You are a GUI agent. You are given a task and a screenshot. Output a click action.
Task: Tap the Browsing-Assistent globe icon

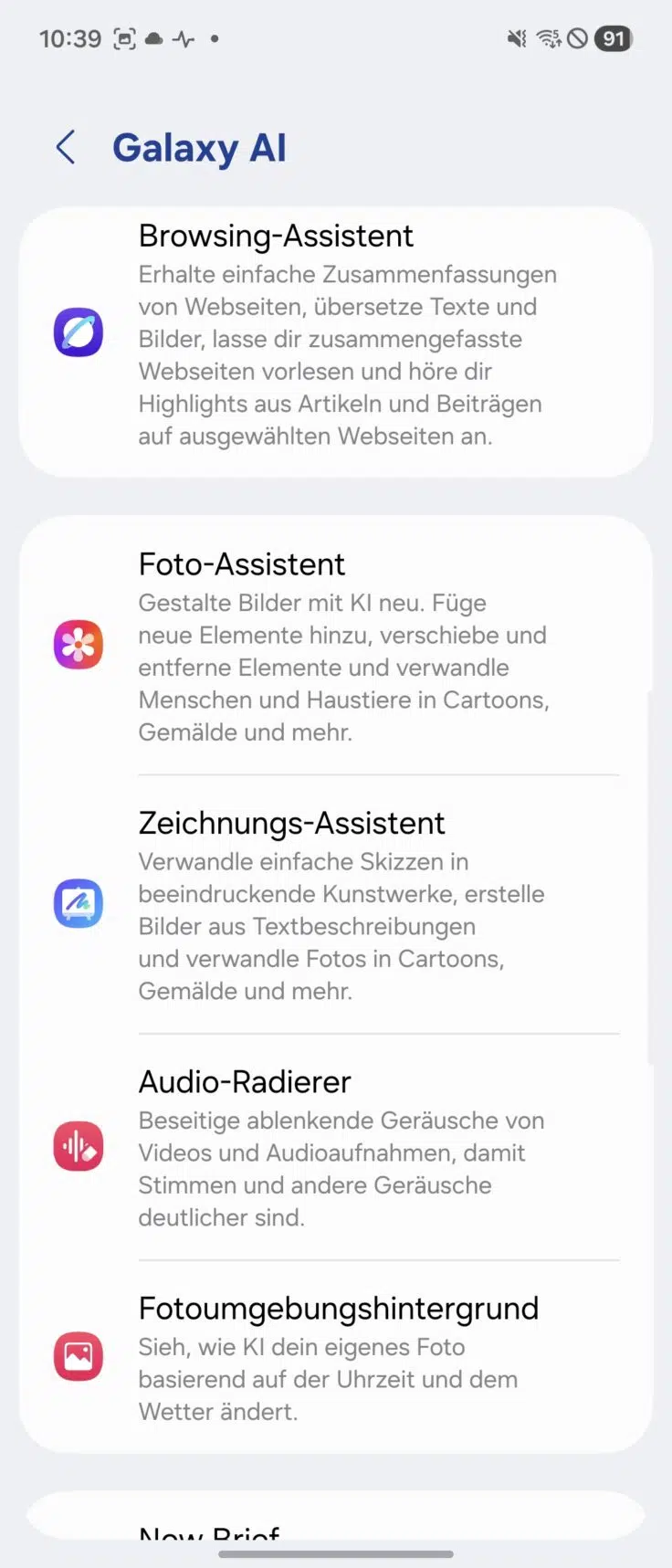[x=79, y=332]
